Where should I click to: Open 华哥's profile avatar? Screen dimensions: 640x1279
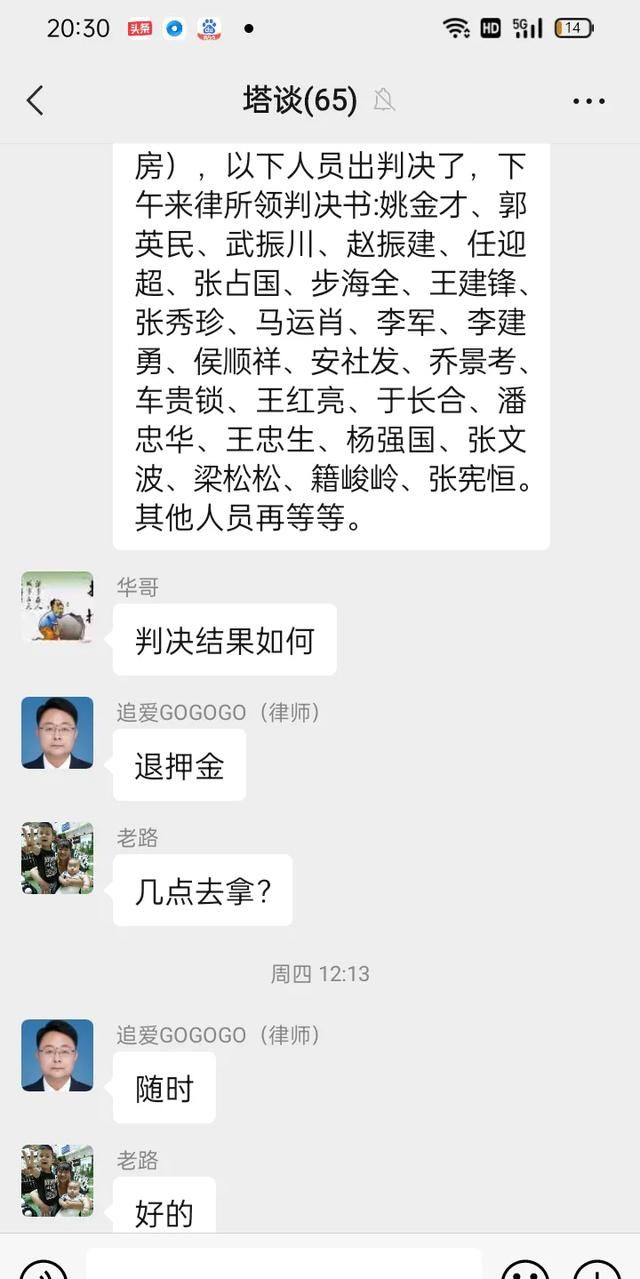[x=57, y=607]
